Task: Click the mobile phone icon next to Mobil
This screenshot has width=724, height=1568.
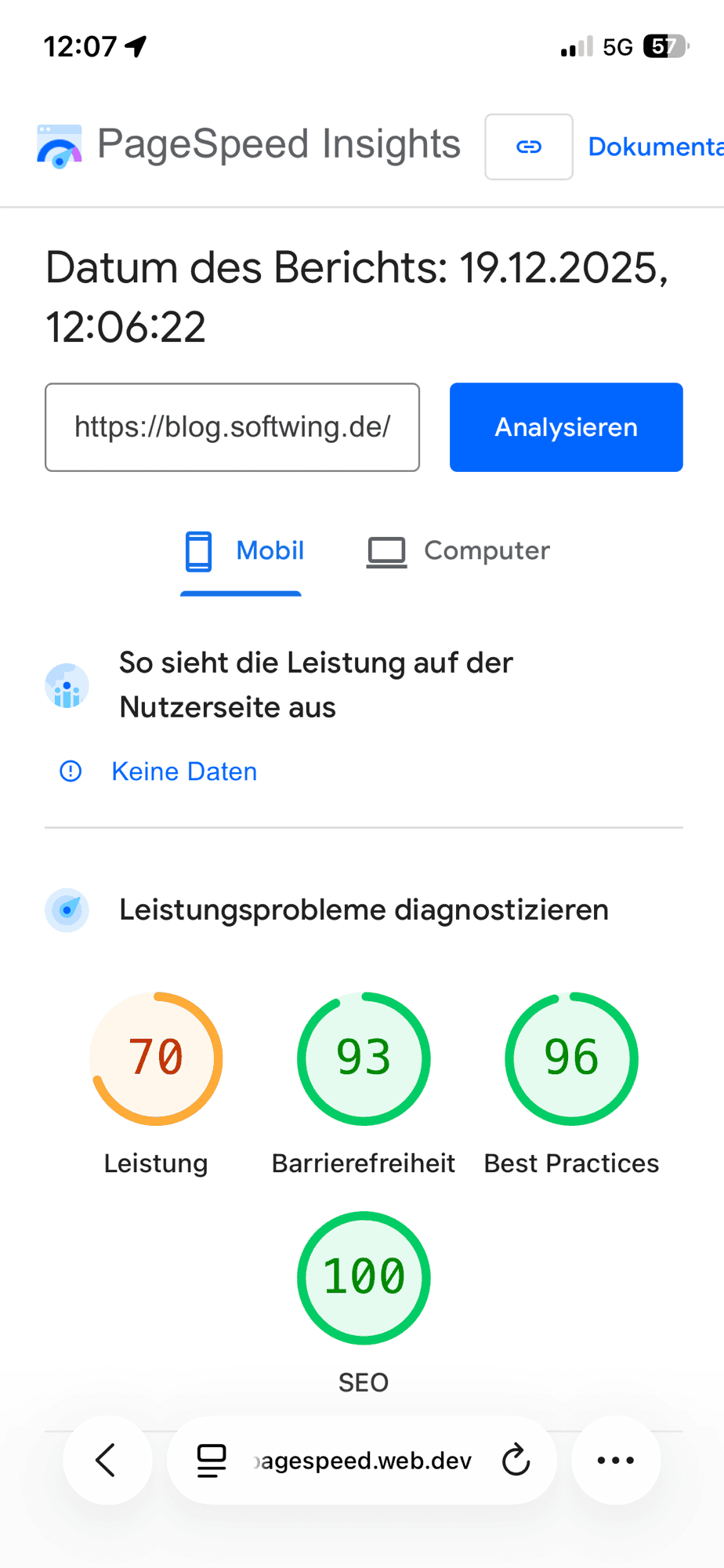Action: coord(199,551)
